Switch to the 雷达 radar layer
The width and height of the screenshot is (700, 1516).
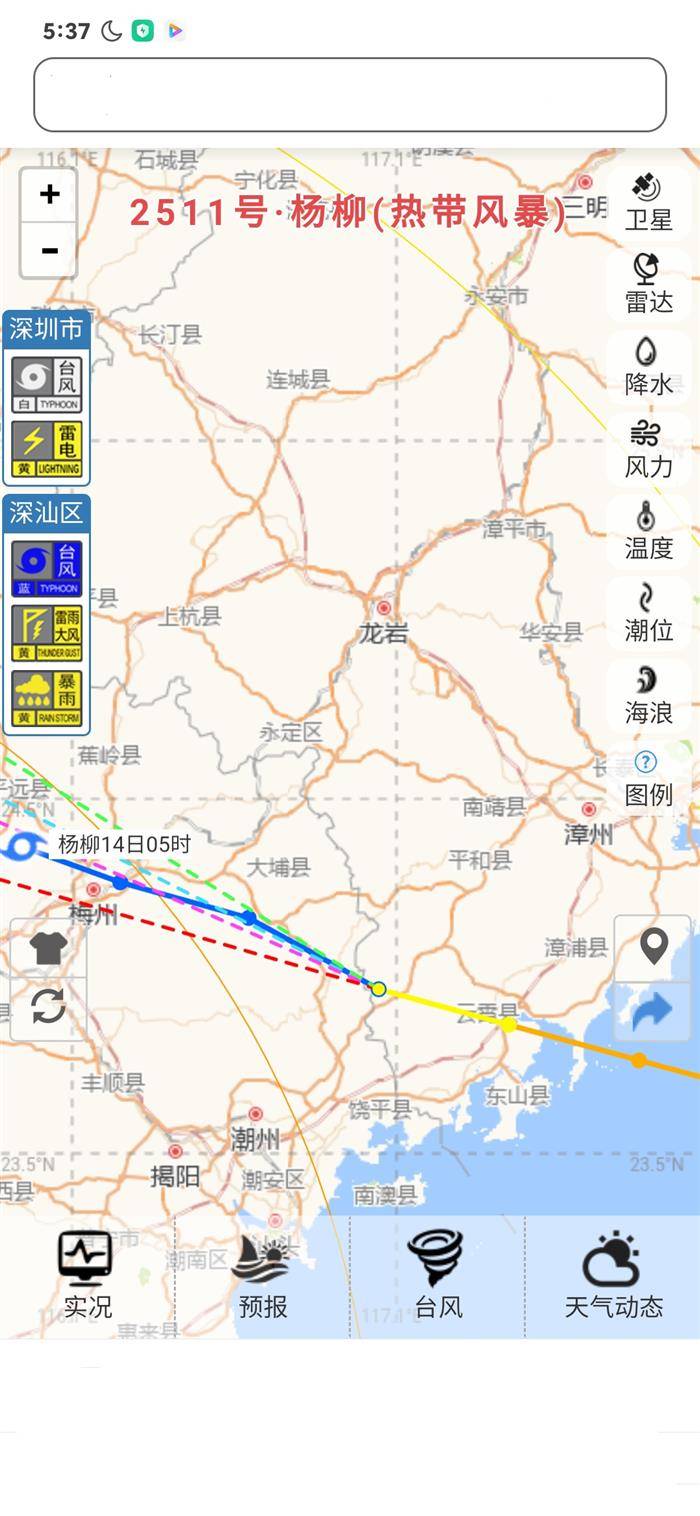648,284
